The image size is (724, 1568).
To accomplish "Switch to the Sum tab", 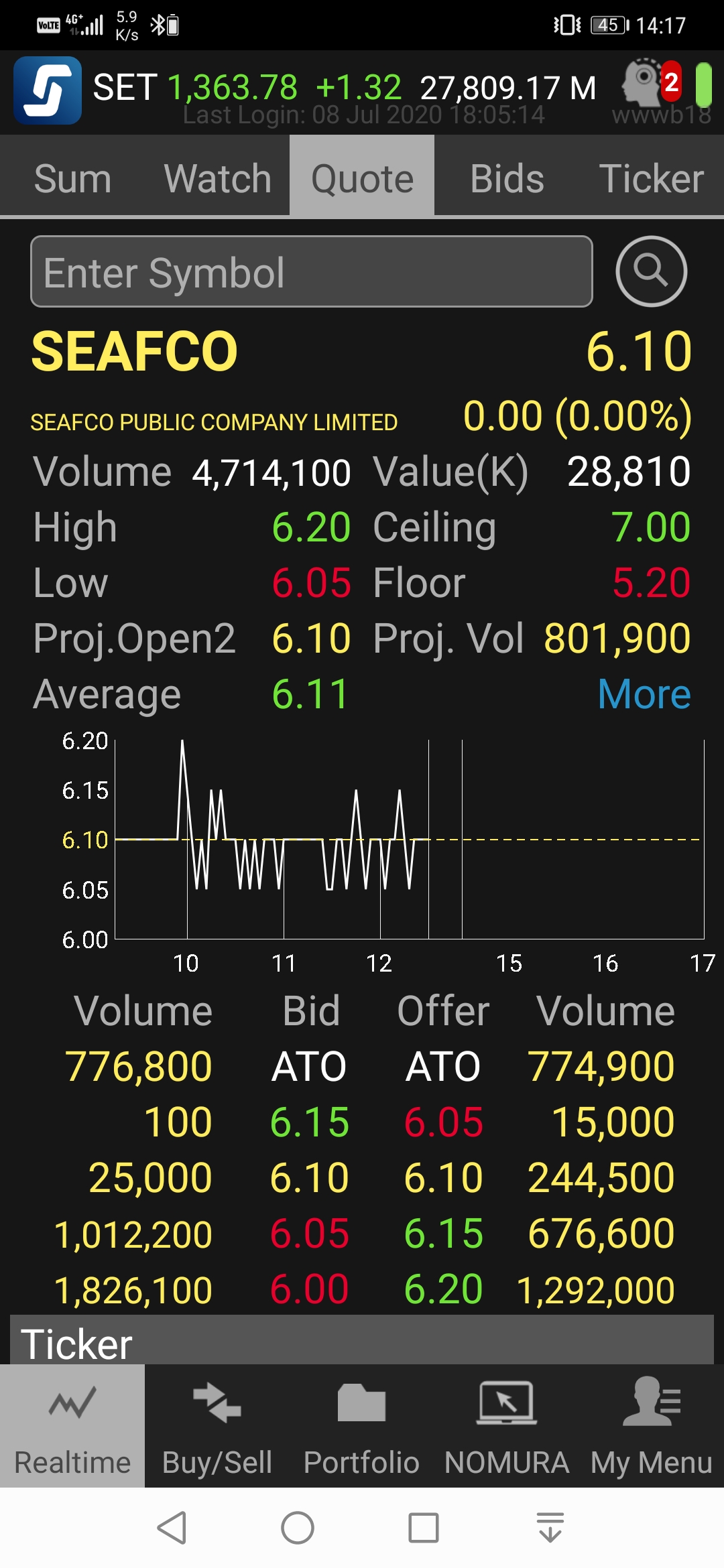I will pos(72,178).
